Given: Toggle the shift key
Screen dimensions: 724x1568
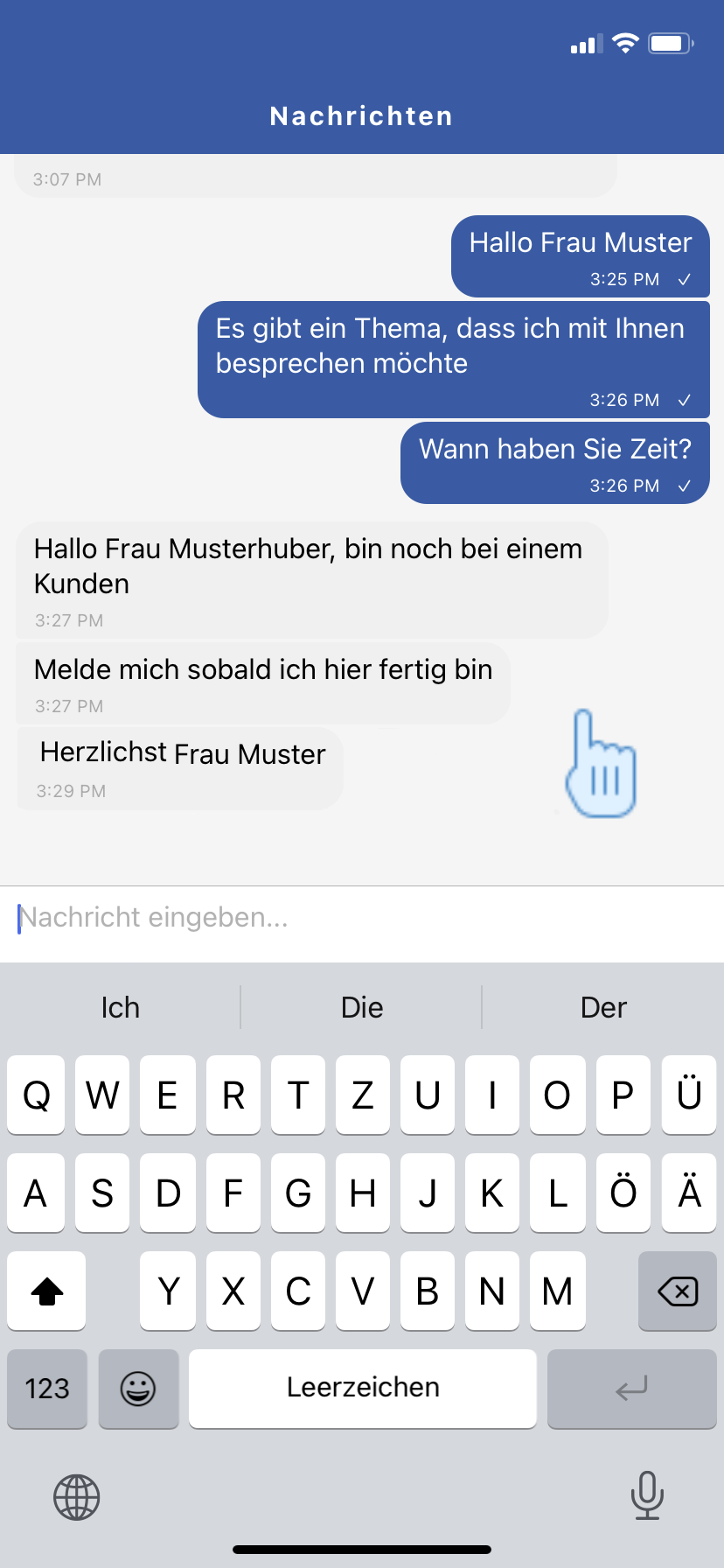Looking at the screenshot, I should click(47, 1291).
